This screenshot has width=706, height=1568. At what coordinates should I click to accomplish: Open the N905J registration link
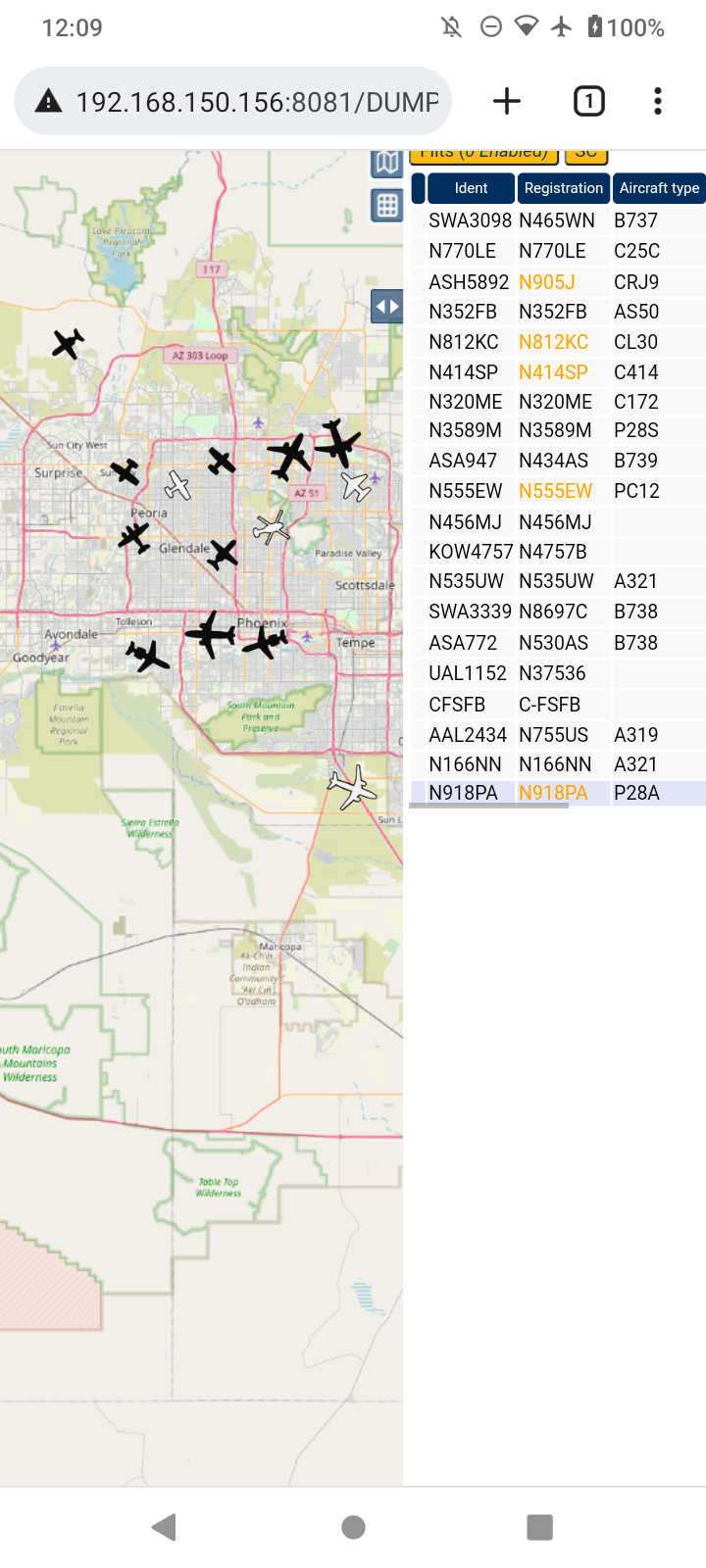point(547,282)
